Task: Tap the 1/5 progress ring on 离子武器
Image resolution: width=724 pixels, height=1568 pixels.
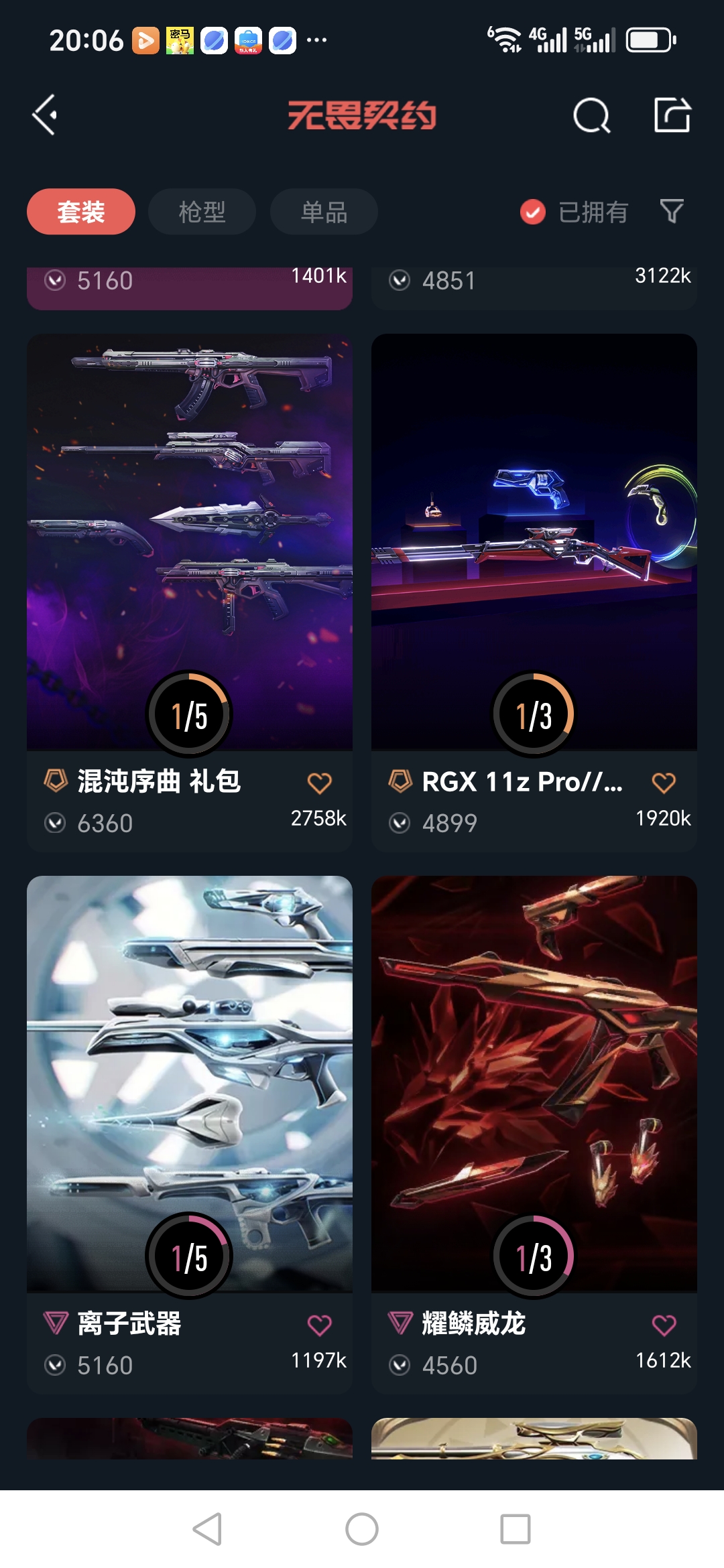Action: point(189,1255)
